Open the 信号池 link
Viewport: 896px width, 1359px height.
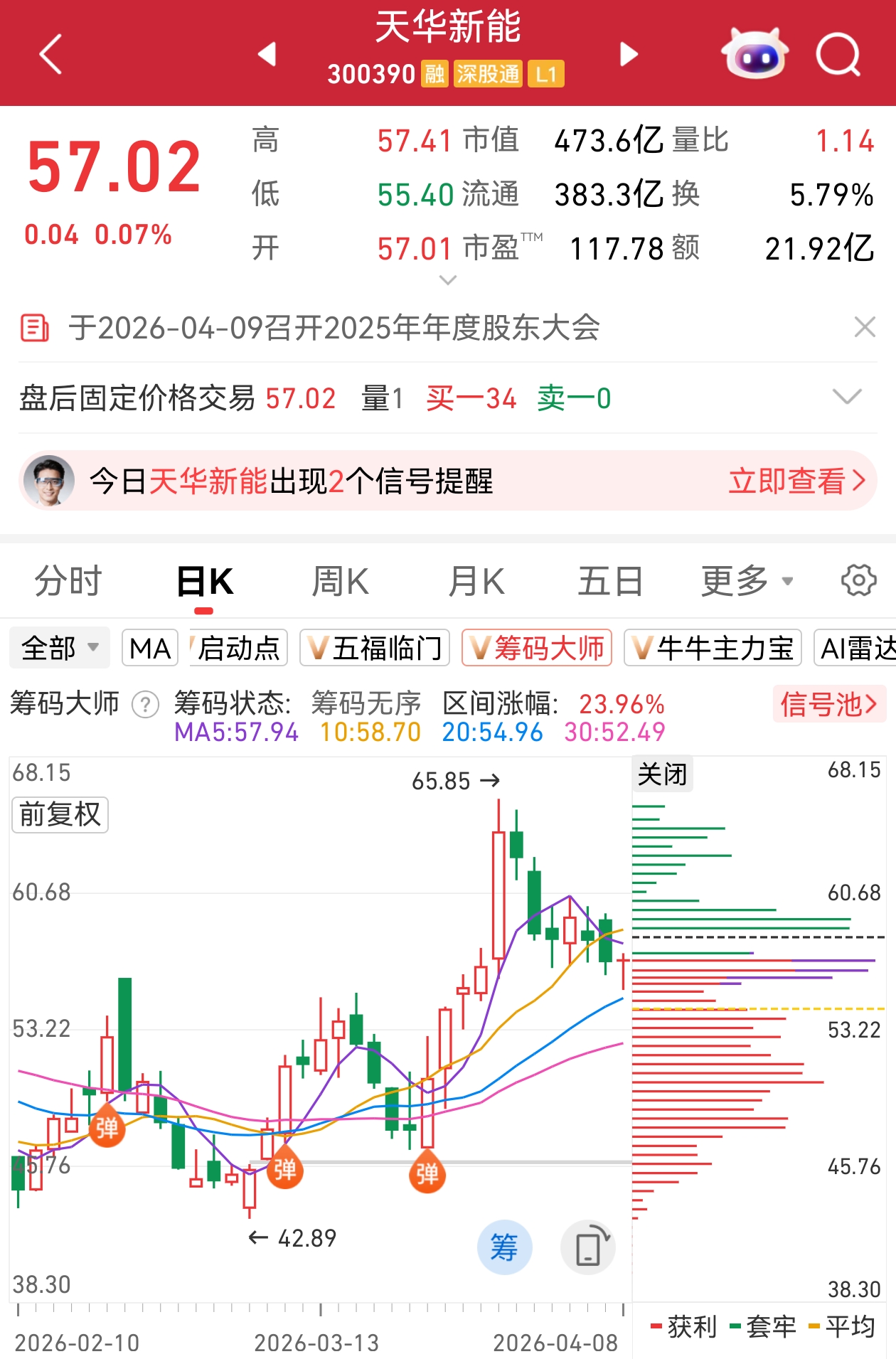click(x=828, y=704)
